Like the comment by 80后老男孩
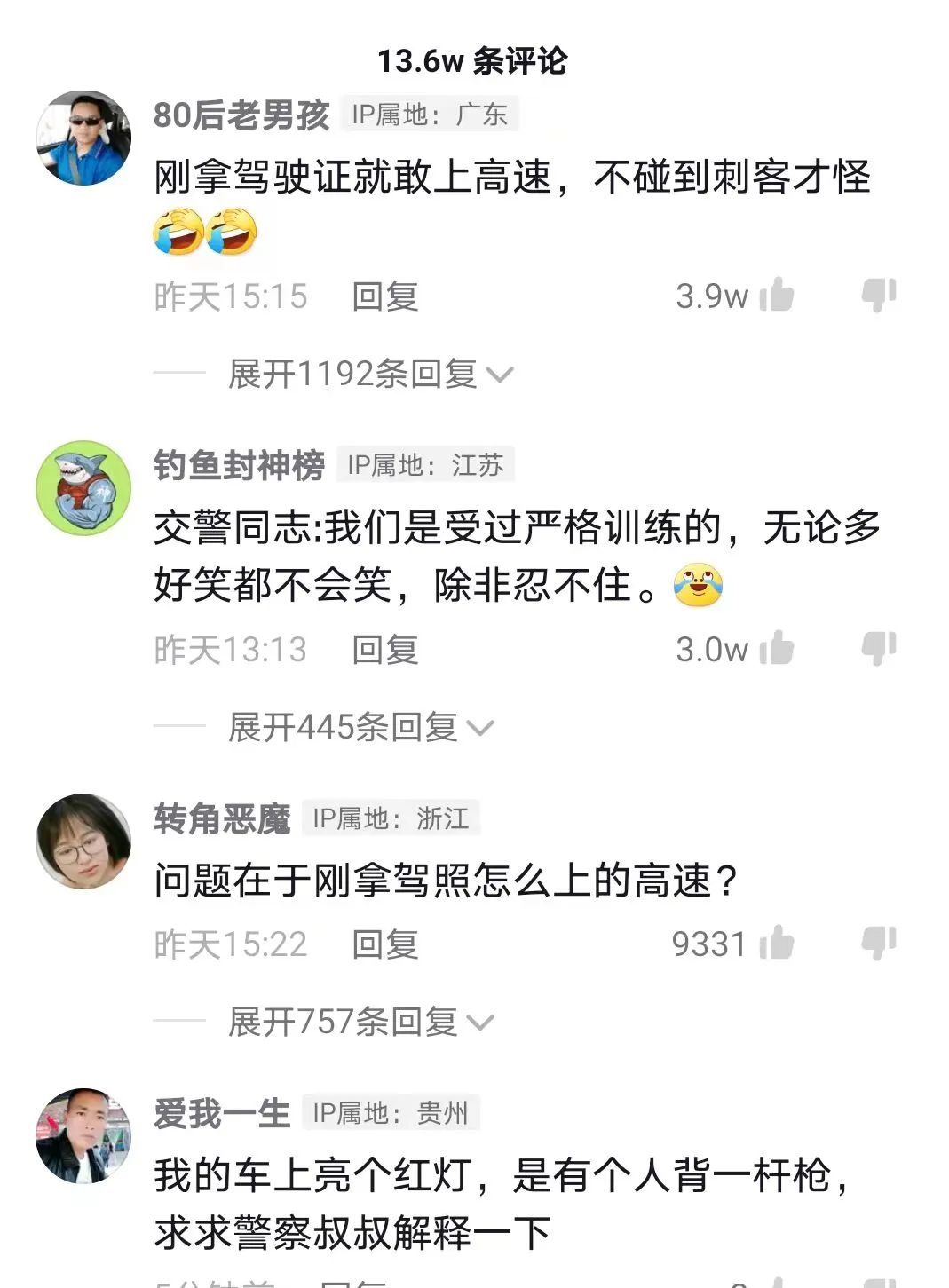Image resolution: width=949 pixels, height=1288 pixels. pos(777,295)
